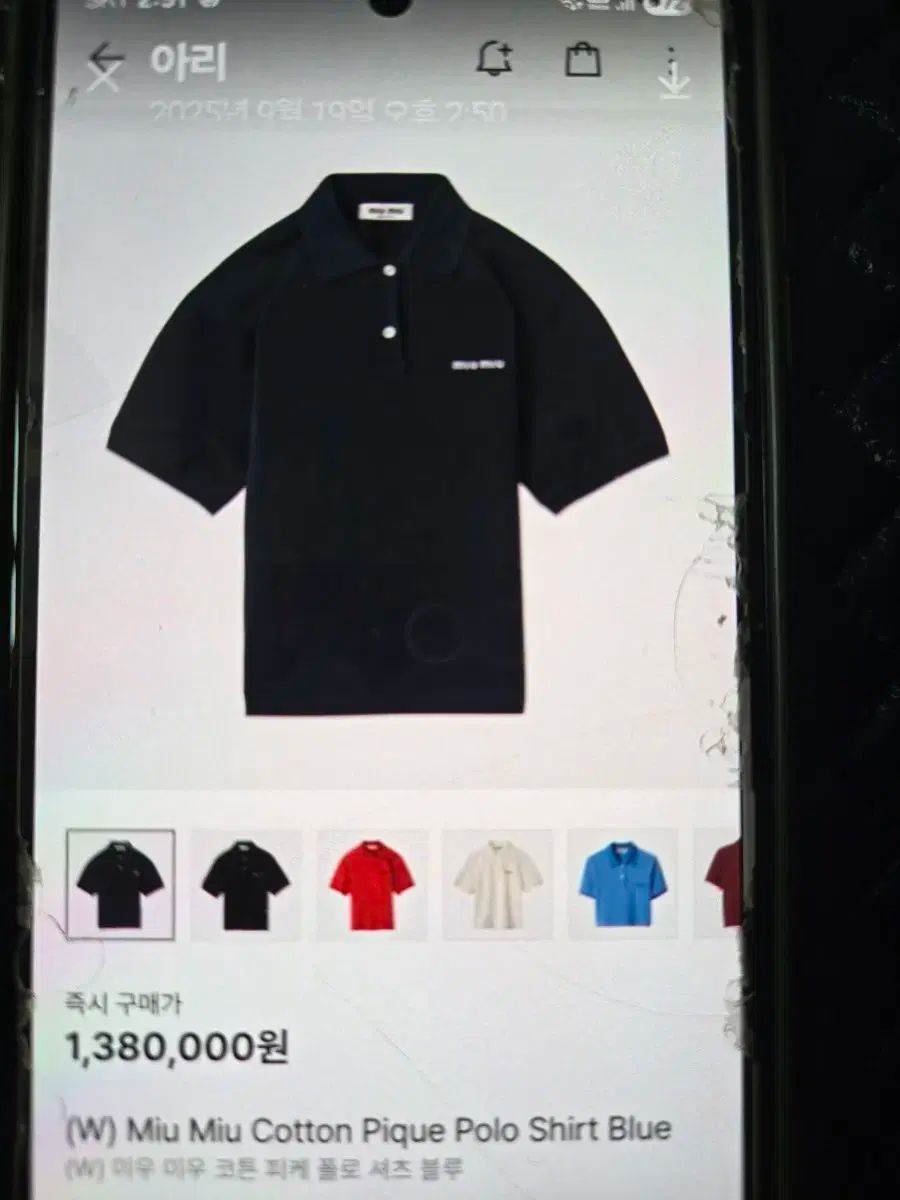Choose the red polo shirt thumbnail
This screenshot has width=900, height=1200.
click(x=372, y=884)
